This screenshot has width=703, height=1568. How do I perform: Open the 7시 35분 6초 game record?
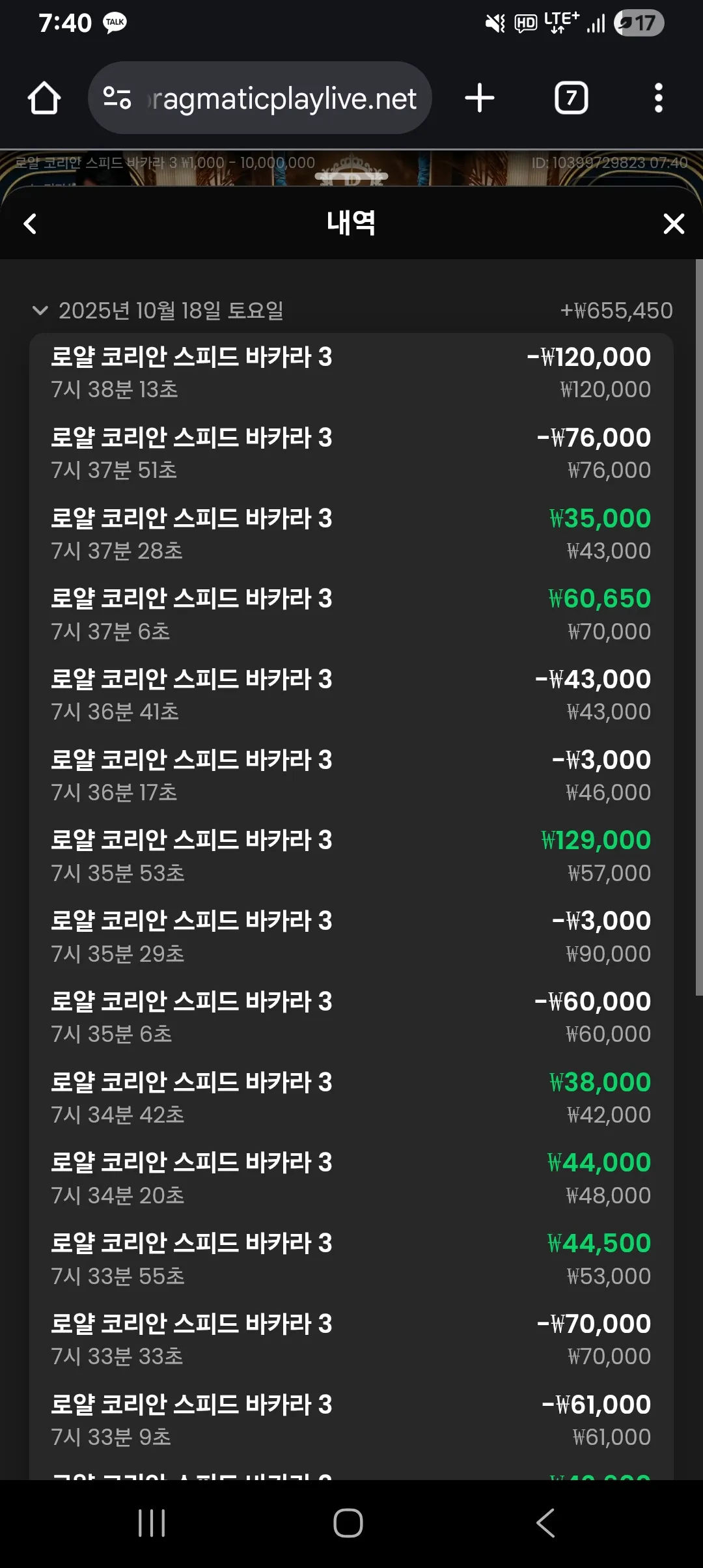351,1018
